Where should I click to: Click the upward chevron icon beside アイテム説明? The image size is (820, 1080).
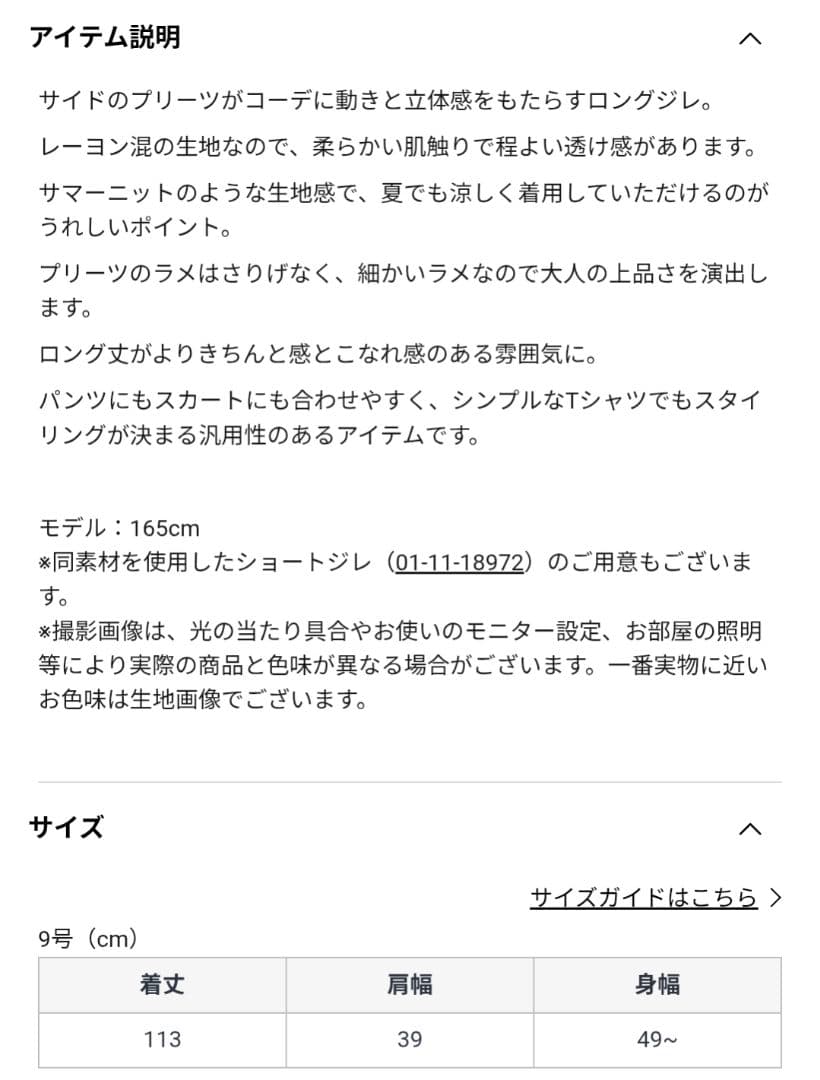751,38
